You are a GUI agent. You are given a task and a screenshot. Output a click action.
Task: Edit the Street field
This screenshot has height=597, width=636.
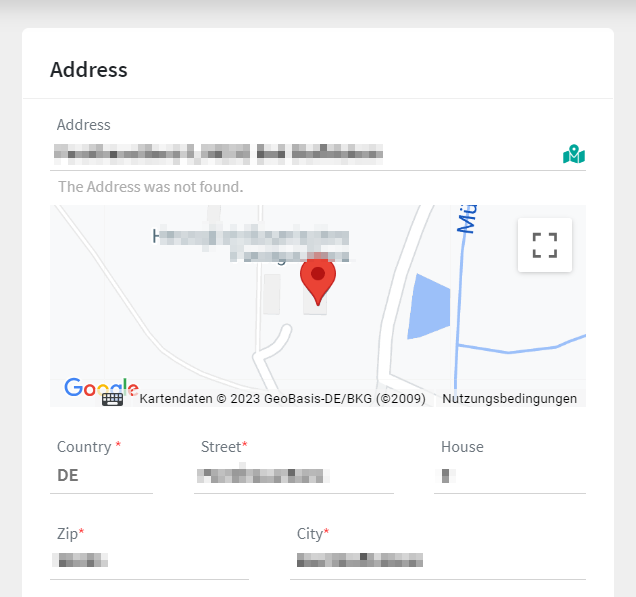(292, 476)
